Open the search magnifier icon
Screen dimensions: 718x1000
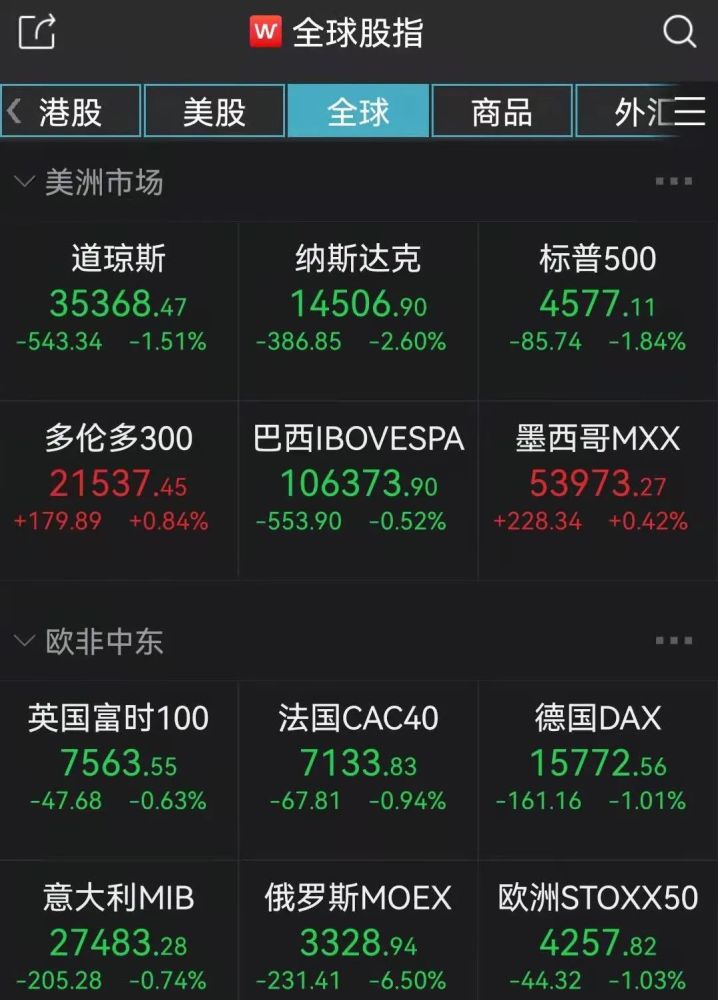pos(679,32)
